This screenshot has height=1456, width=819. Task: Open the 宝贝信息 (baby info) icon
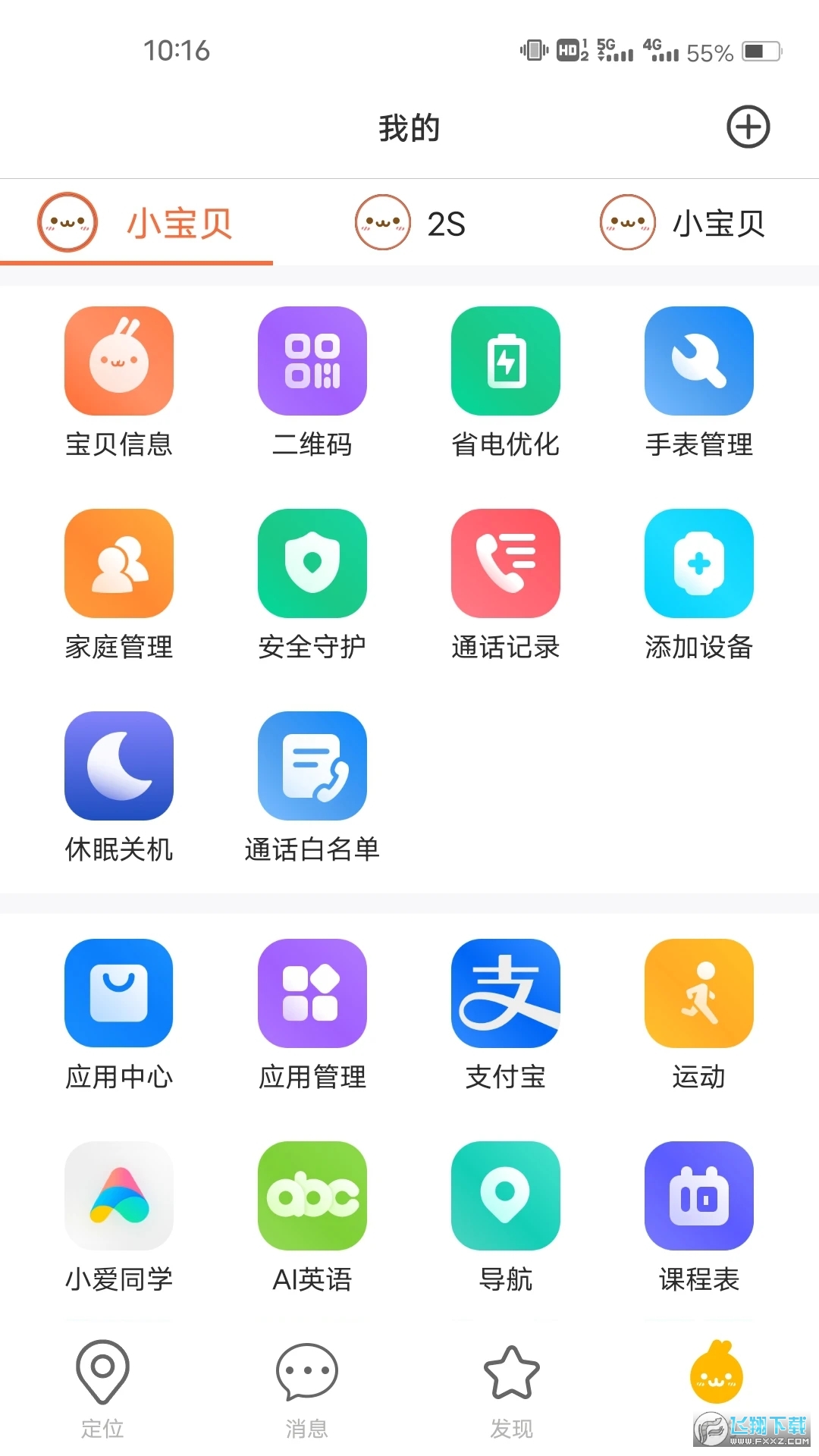tap(119, 362)
